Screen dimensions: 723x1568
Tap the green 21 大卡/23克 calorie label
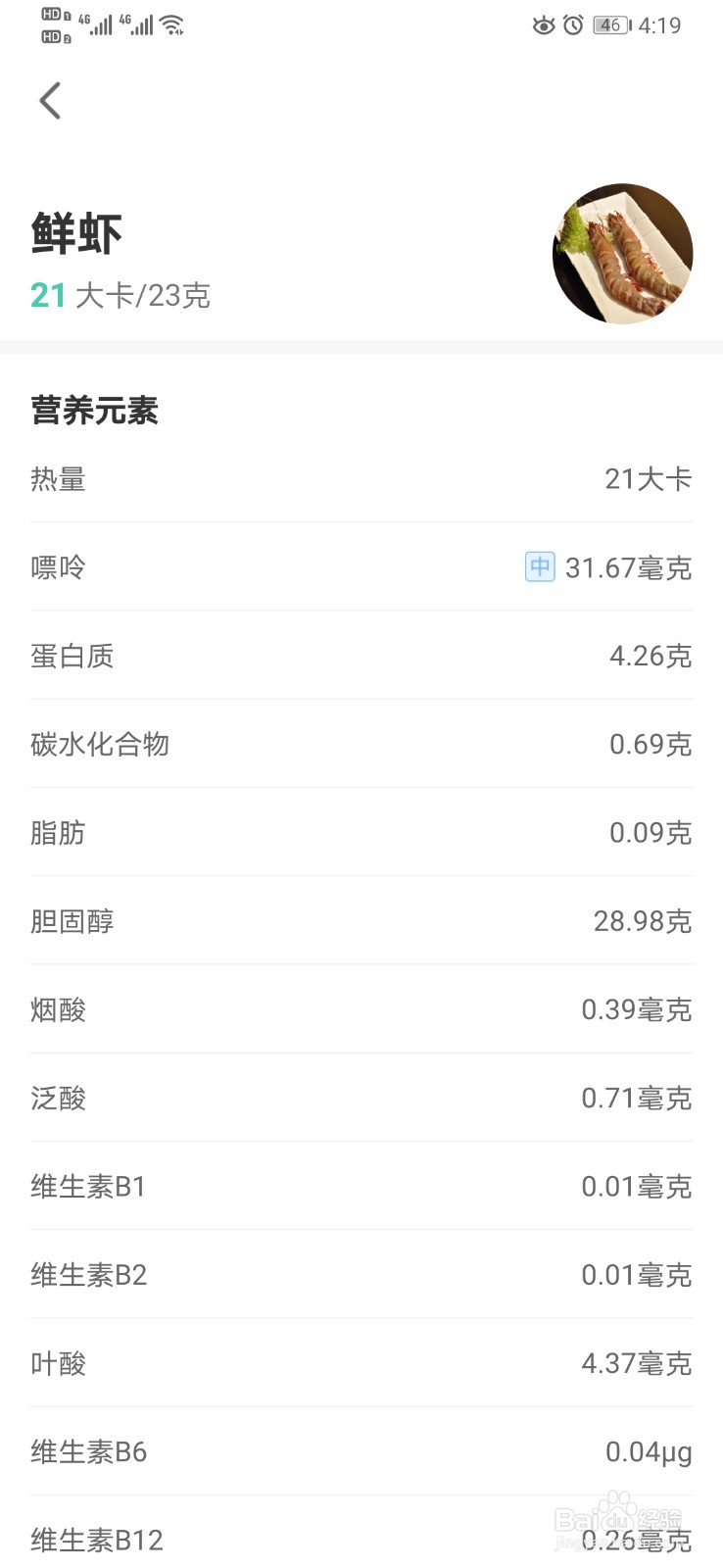coord(120,294)
